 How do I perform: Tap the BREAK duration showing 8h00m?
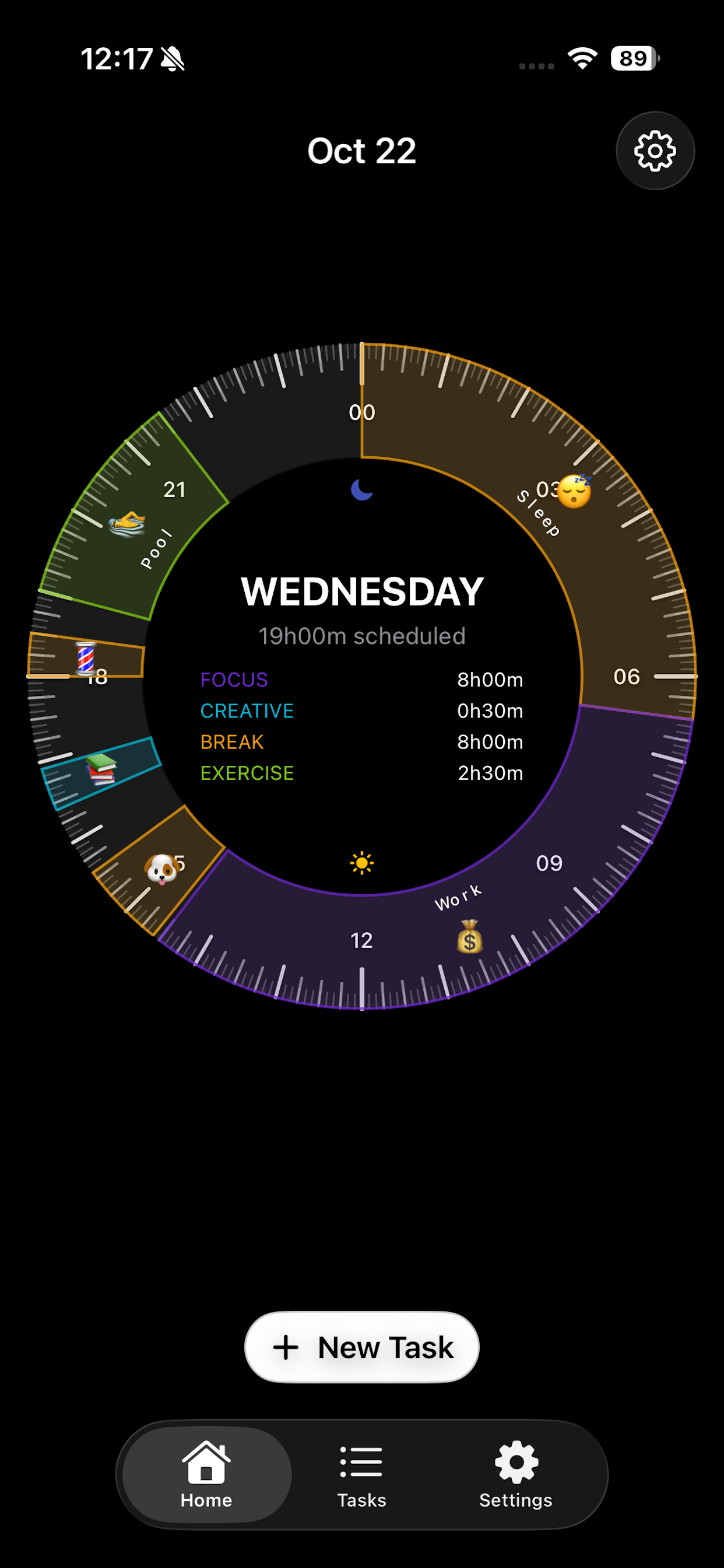[491, 742]
